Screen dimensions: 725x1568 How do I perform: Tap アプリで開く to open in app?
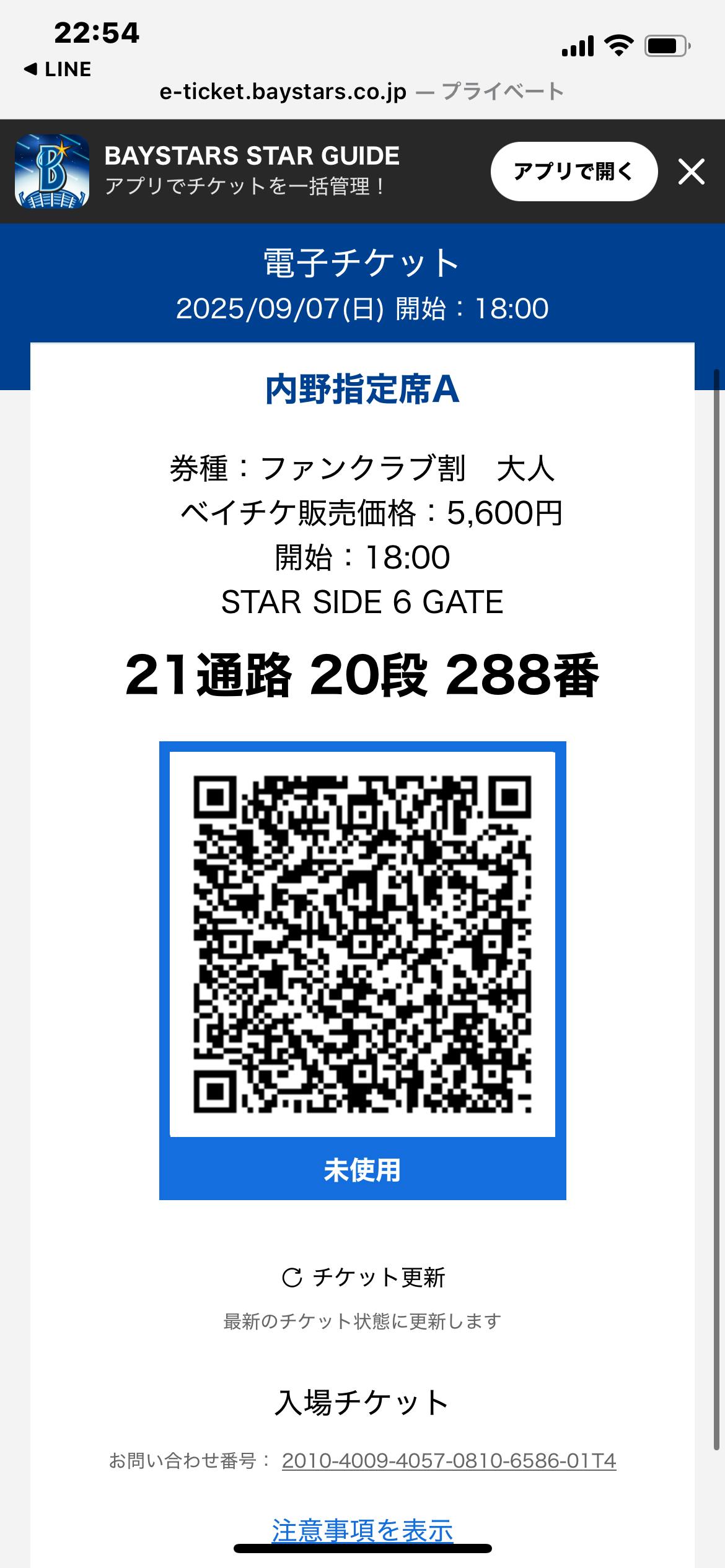(573, 172)
